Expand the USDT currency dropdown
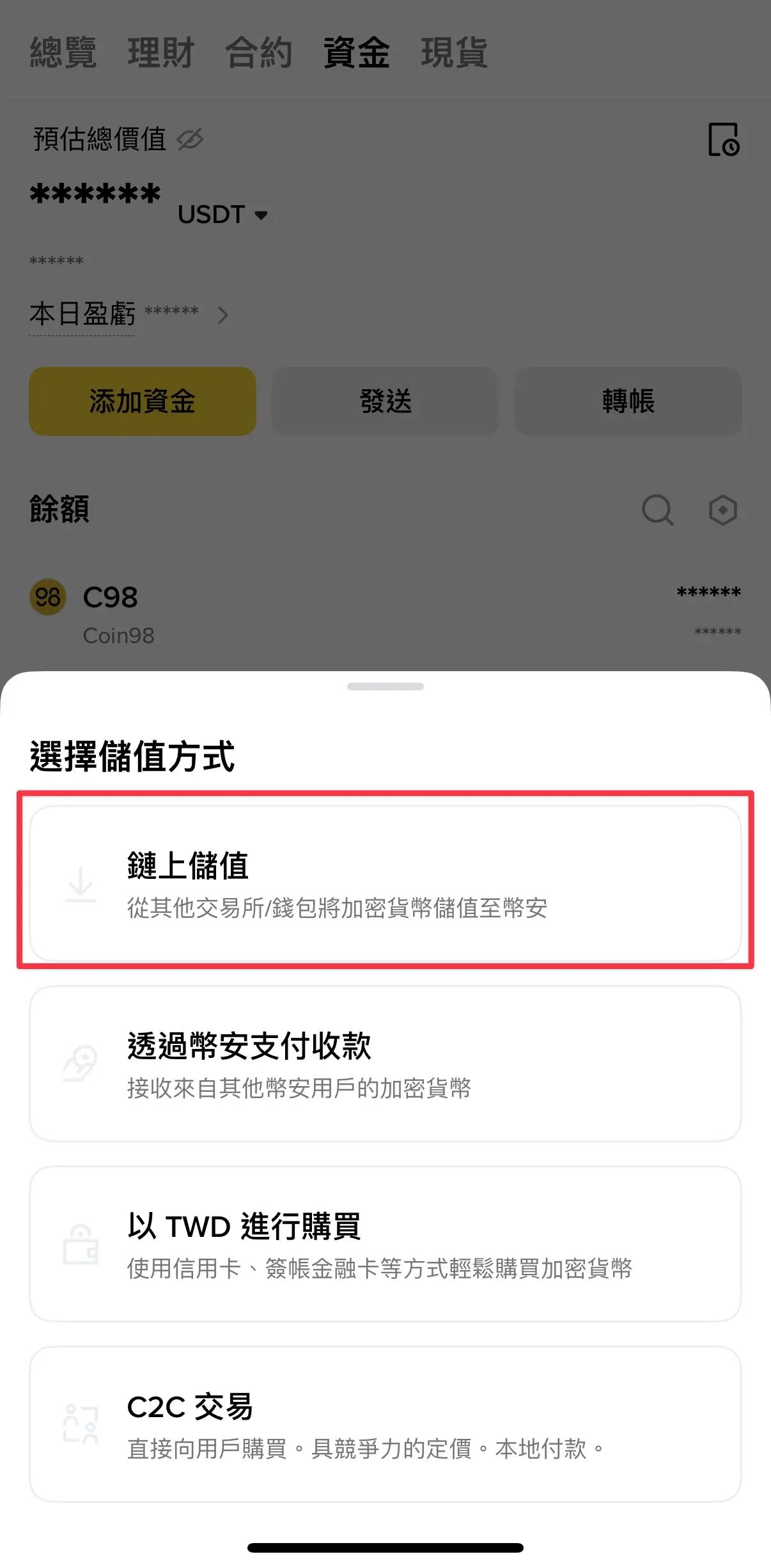This screenshot has height=1568, width=771. tap(222, 215)
